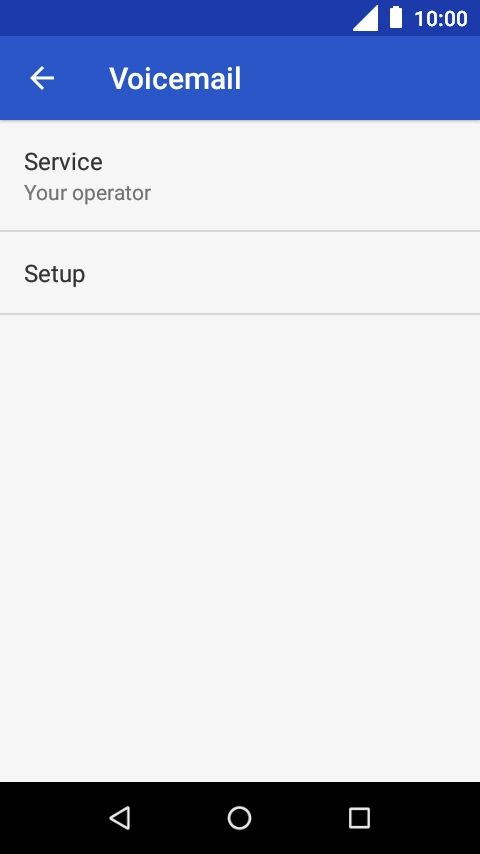Open recent apps from the navigation bar
The height and width of the screenshot is (854, 480).
pos(359,818)
